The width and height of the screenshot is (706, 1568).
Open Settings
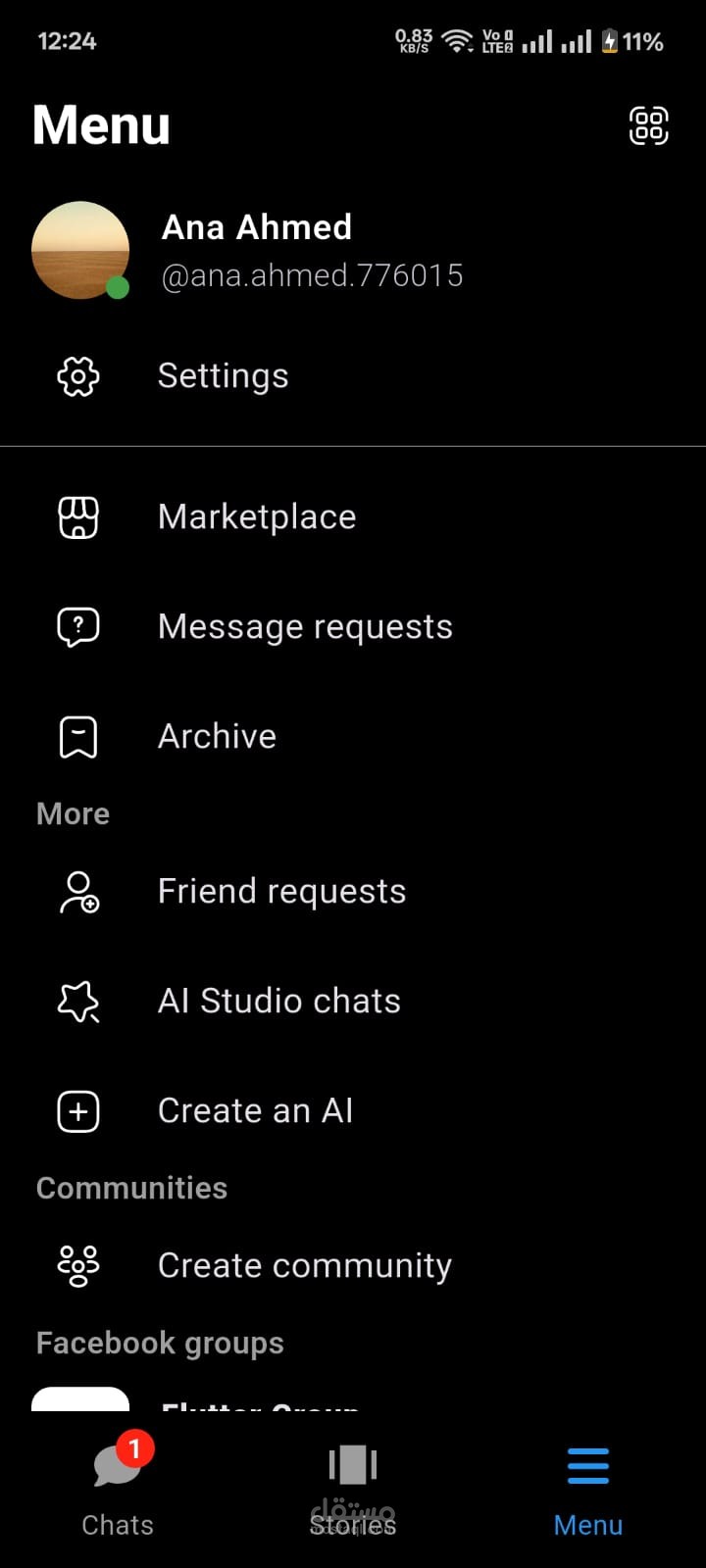click(223, 376)
